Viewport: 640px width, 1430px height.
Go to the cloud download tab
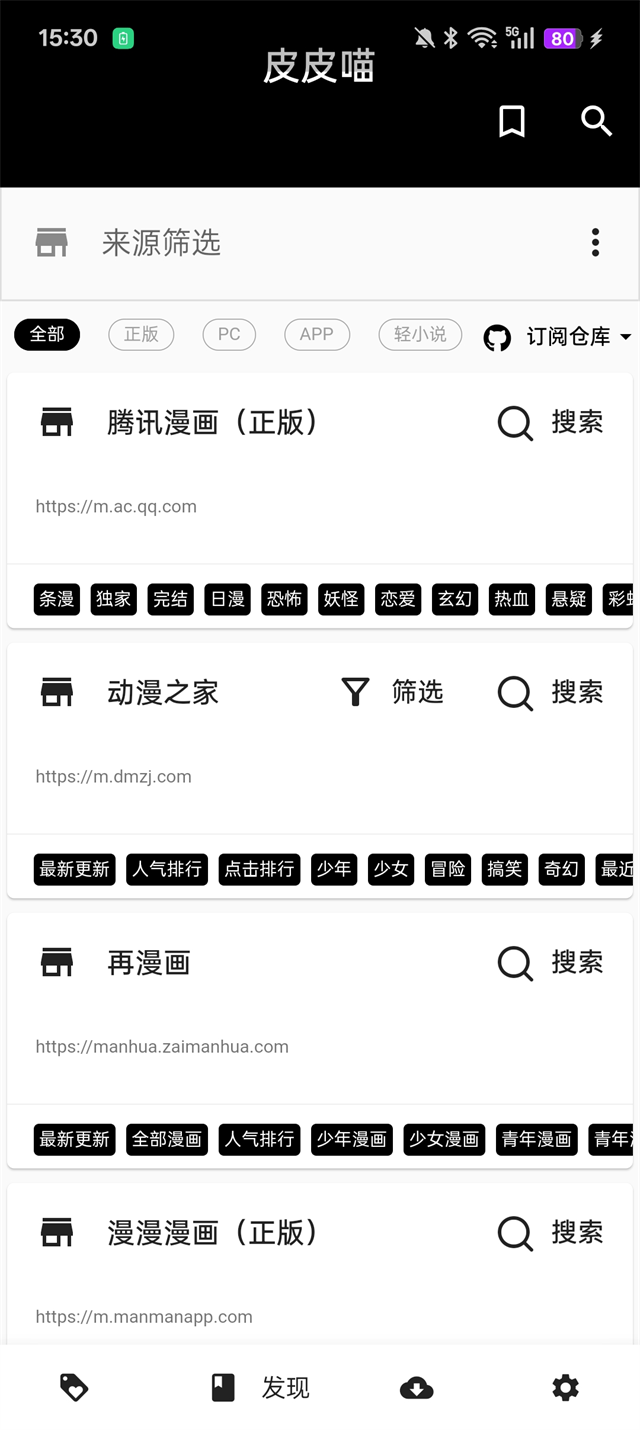point(416,1387)
